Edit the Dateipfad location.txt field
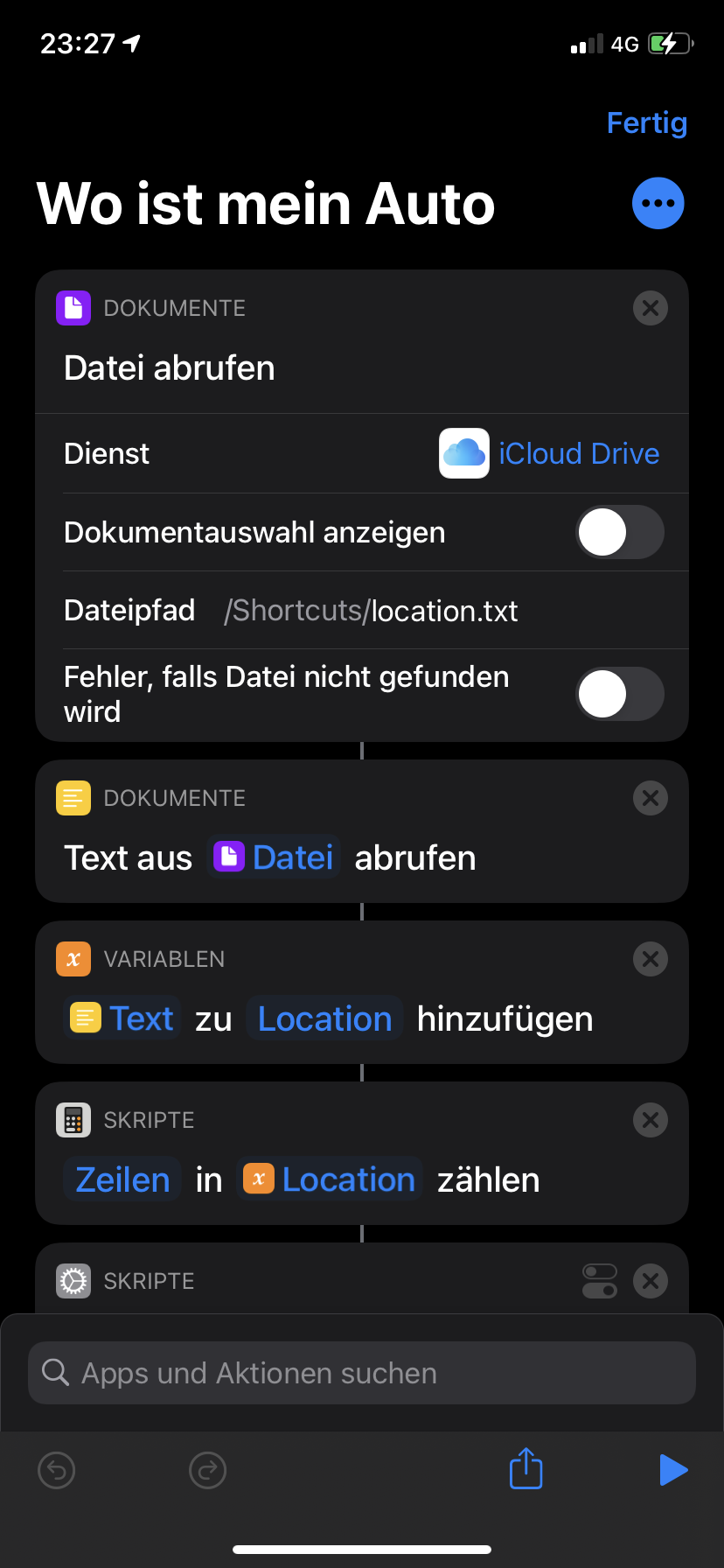Viewport: 724px width, 1568px height. 444,611
